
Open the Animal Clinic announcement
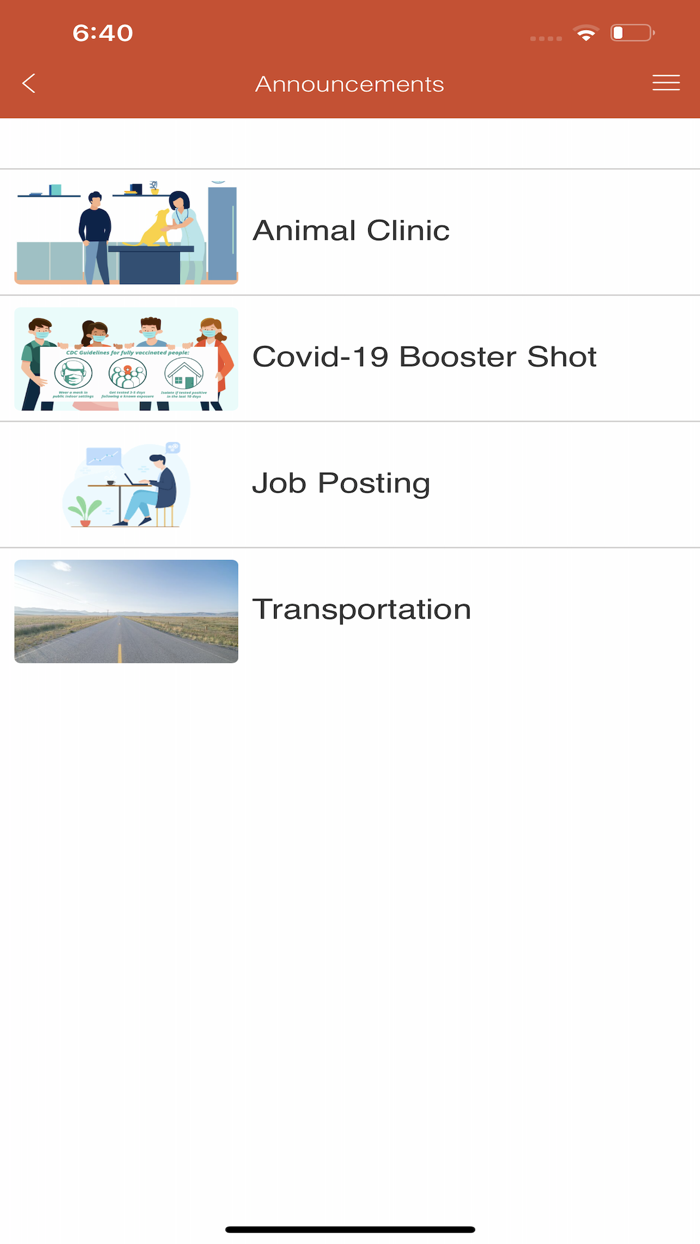[350, 231]
